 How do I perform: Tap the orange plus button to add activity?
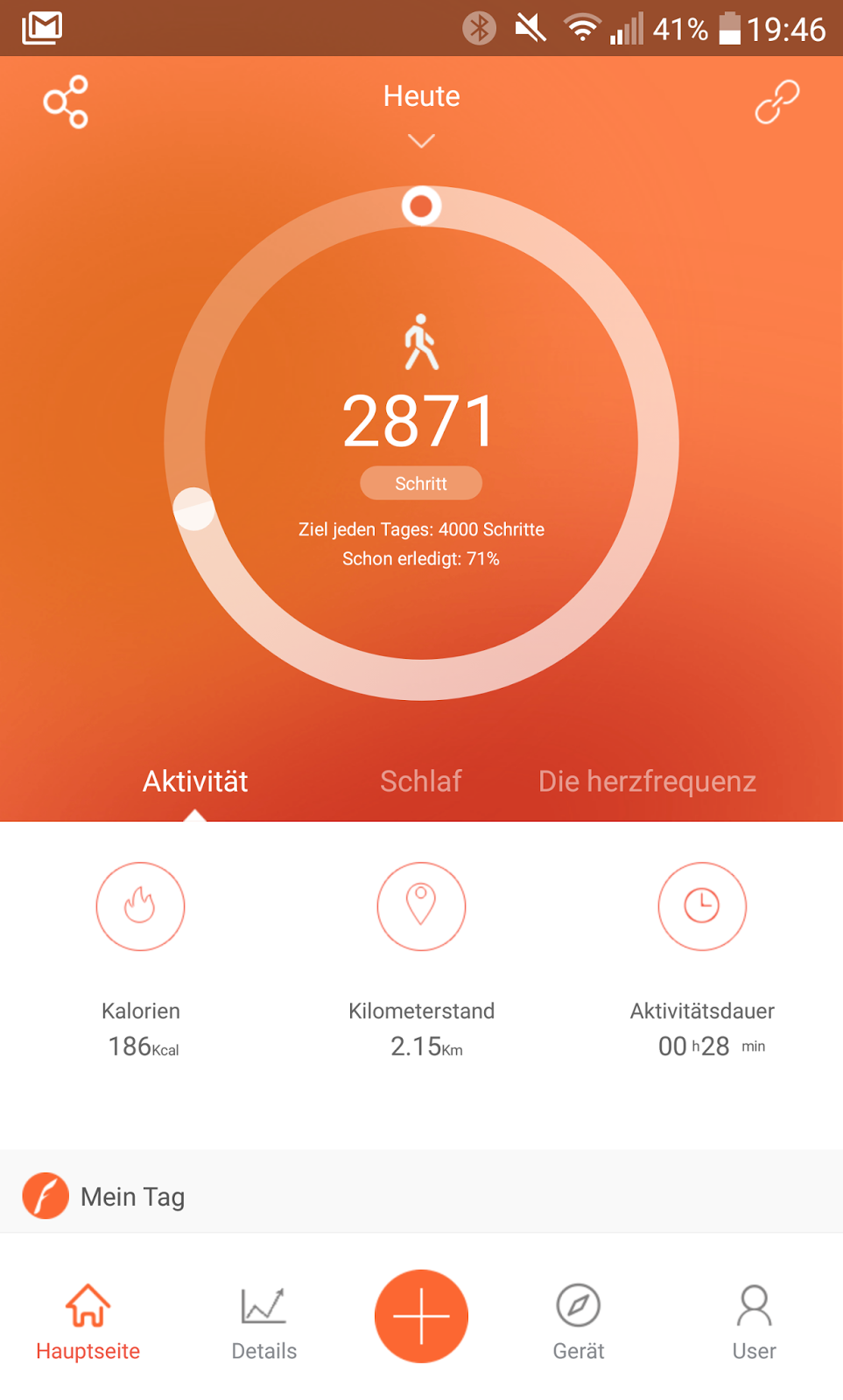(421, 1316)
